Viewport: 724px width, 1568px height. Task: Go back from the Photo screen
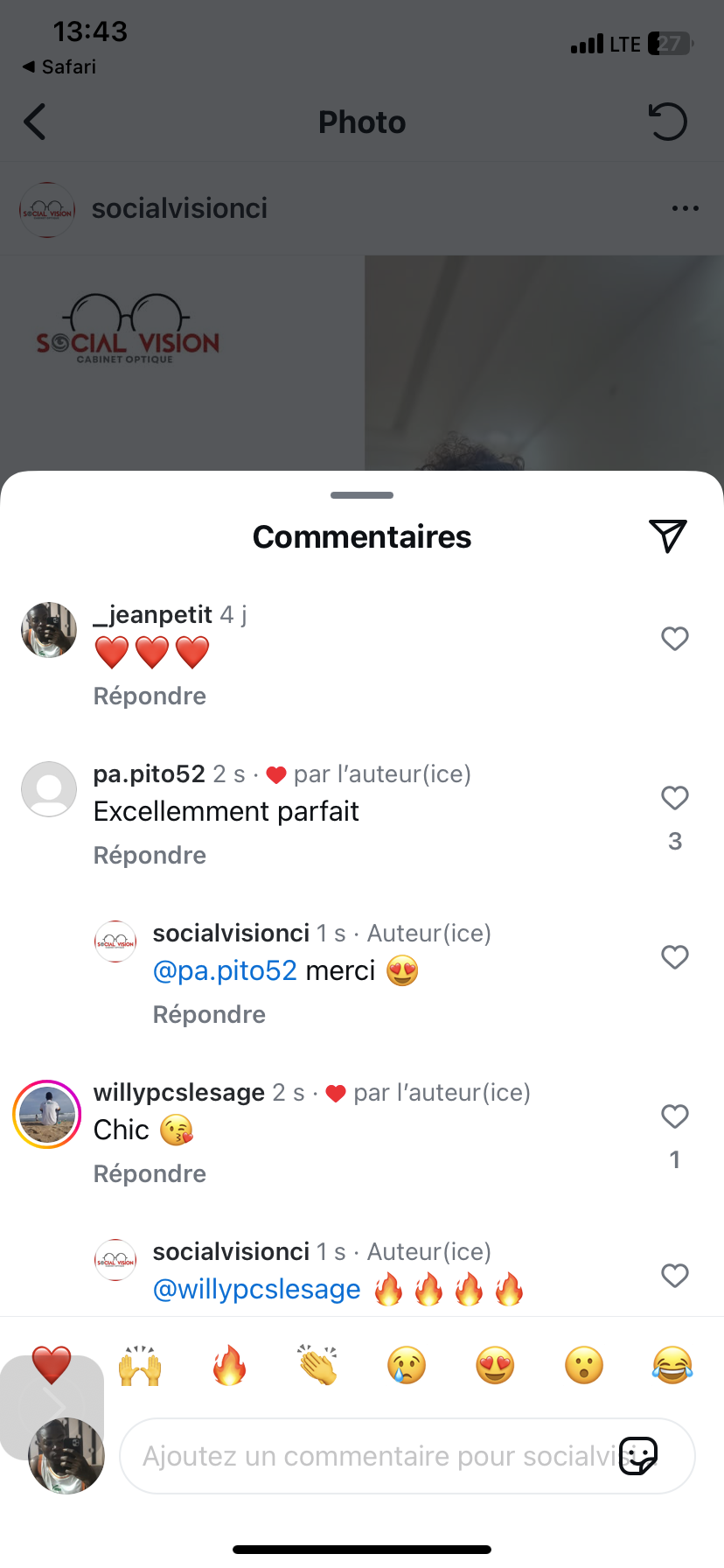[x=35, y=122]
